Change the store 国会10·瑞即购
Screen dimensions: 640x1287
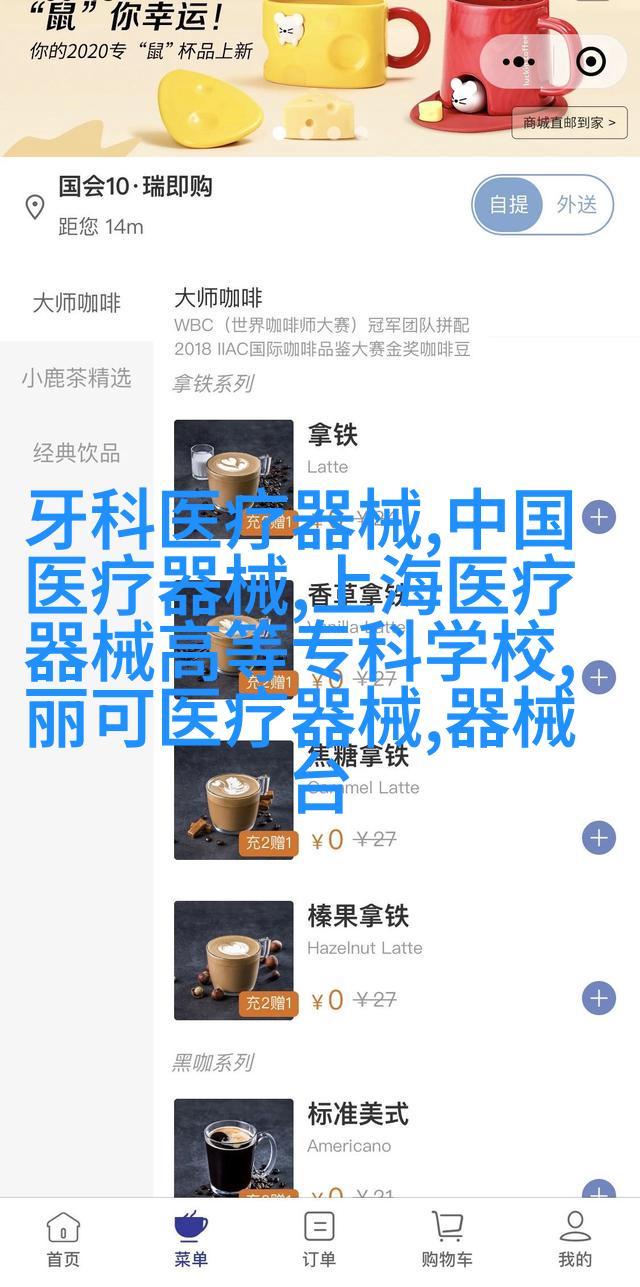(135, 186)
